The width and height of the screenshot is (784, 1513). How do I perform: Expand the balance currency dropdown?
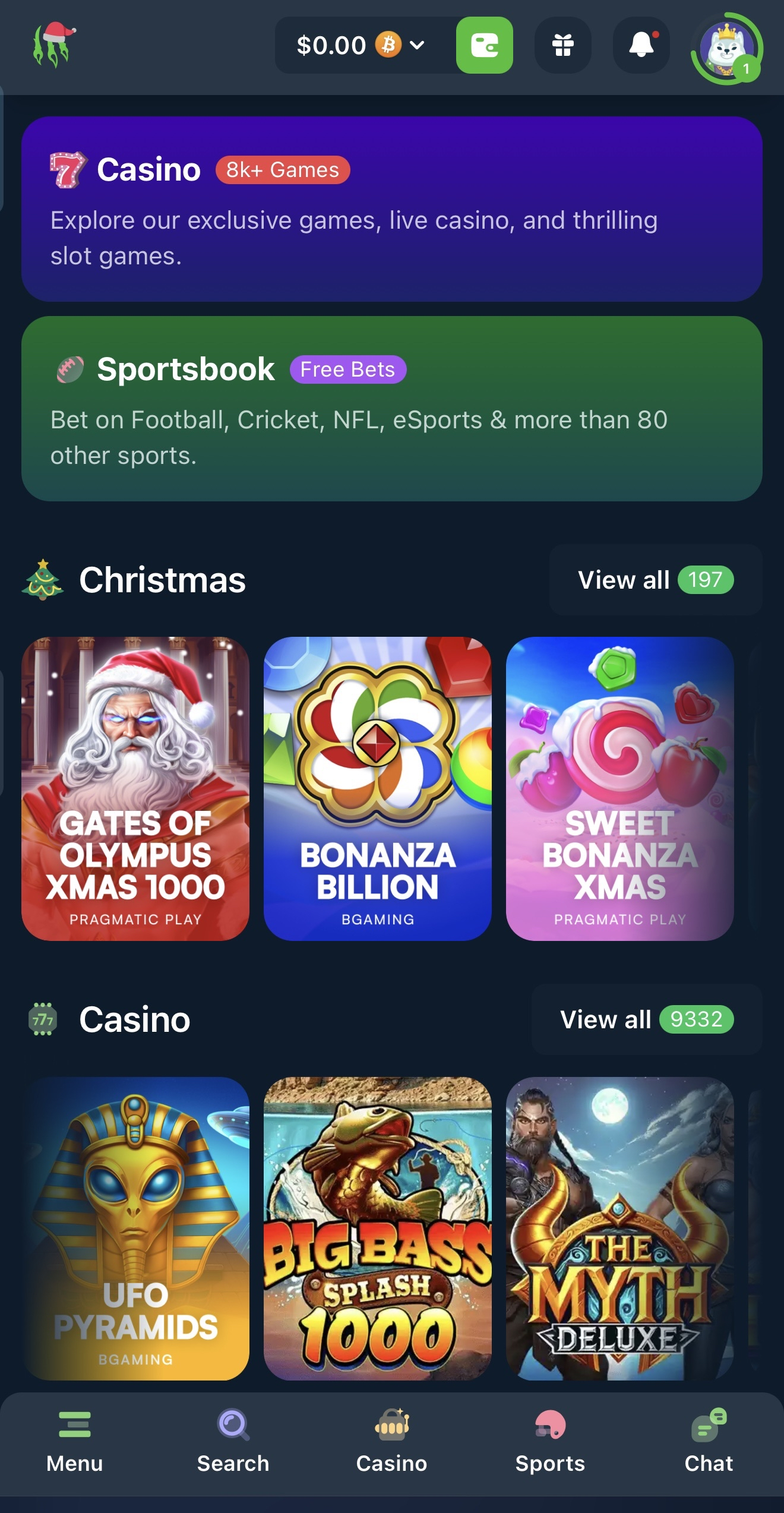coord(418,45)
